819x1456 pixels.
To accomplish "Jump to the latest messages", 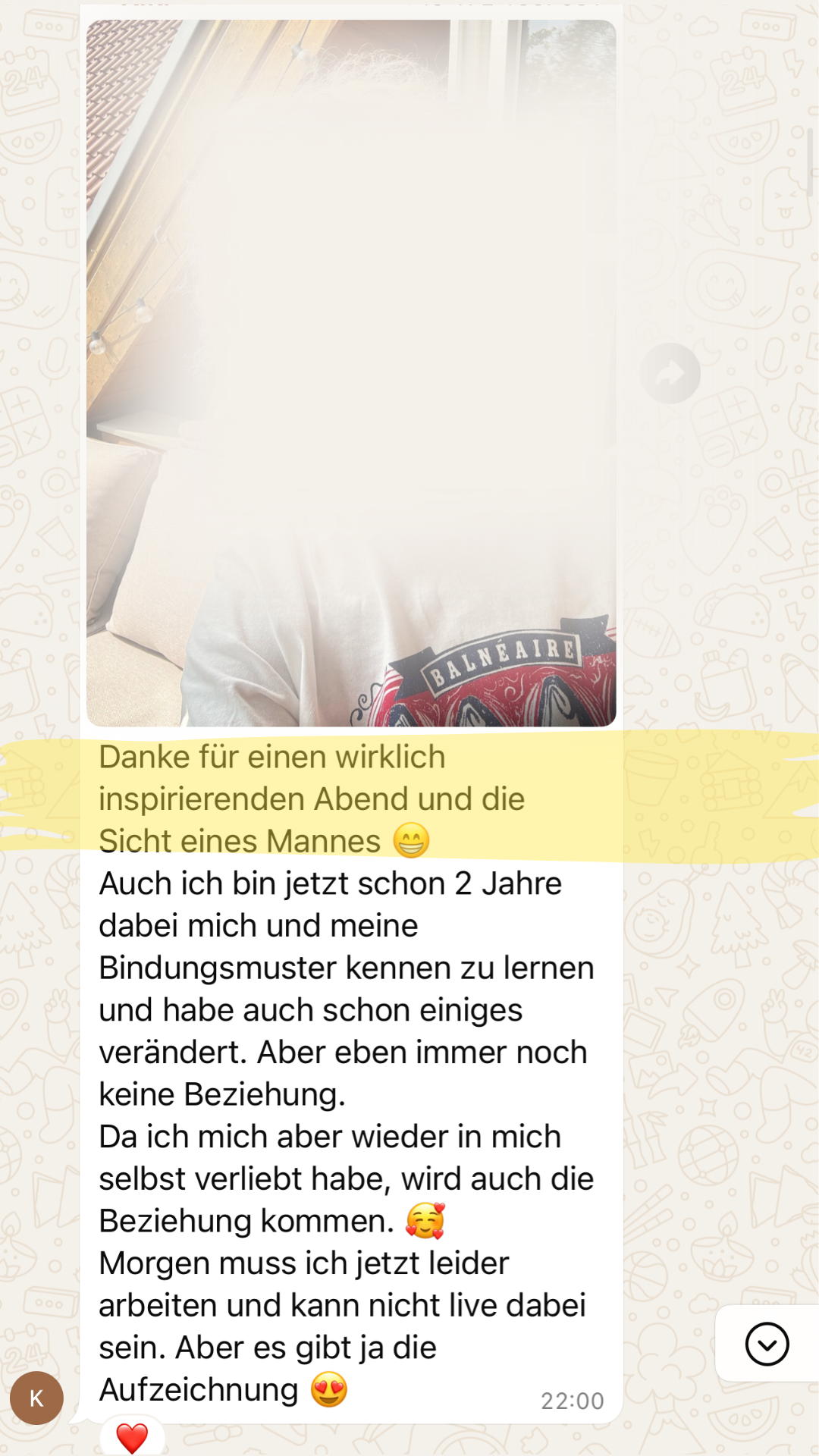I will (x=767, y=1344).
